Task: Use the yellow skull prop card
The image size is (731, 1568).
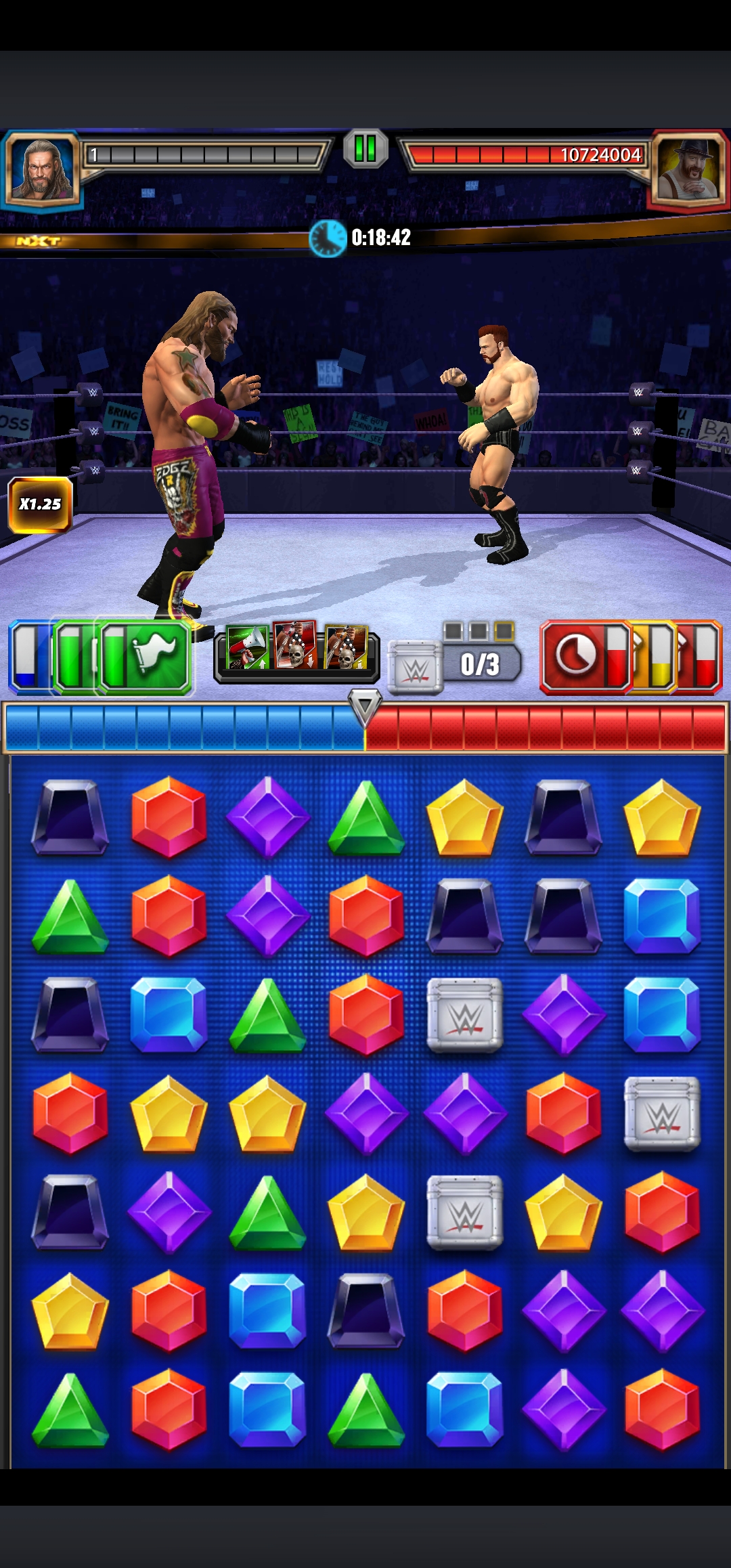Action: click(x=346, y=648)
